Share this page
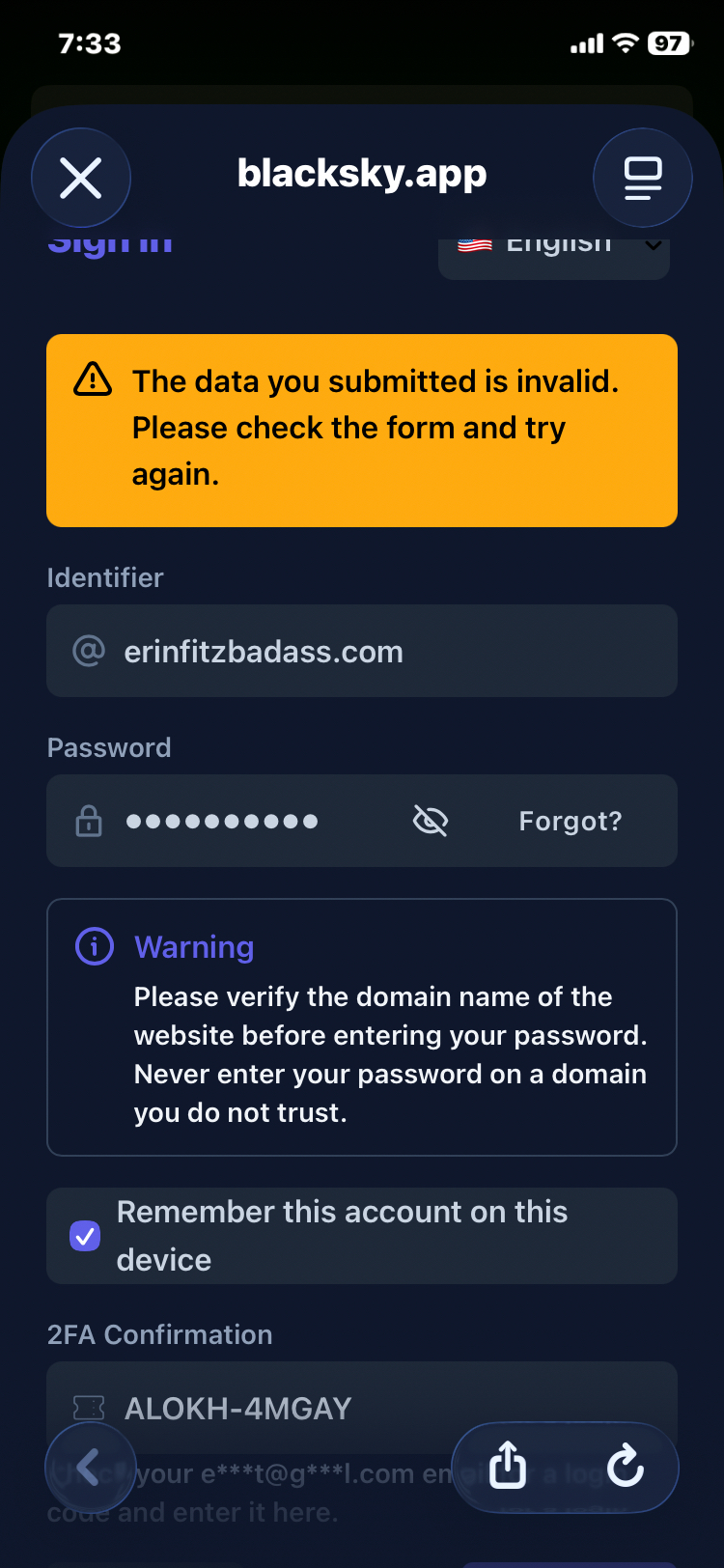The image size is (724, 1568). 508,1468
